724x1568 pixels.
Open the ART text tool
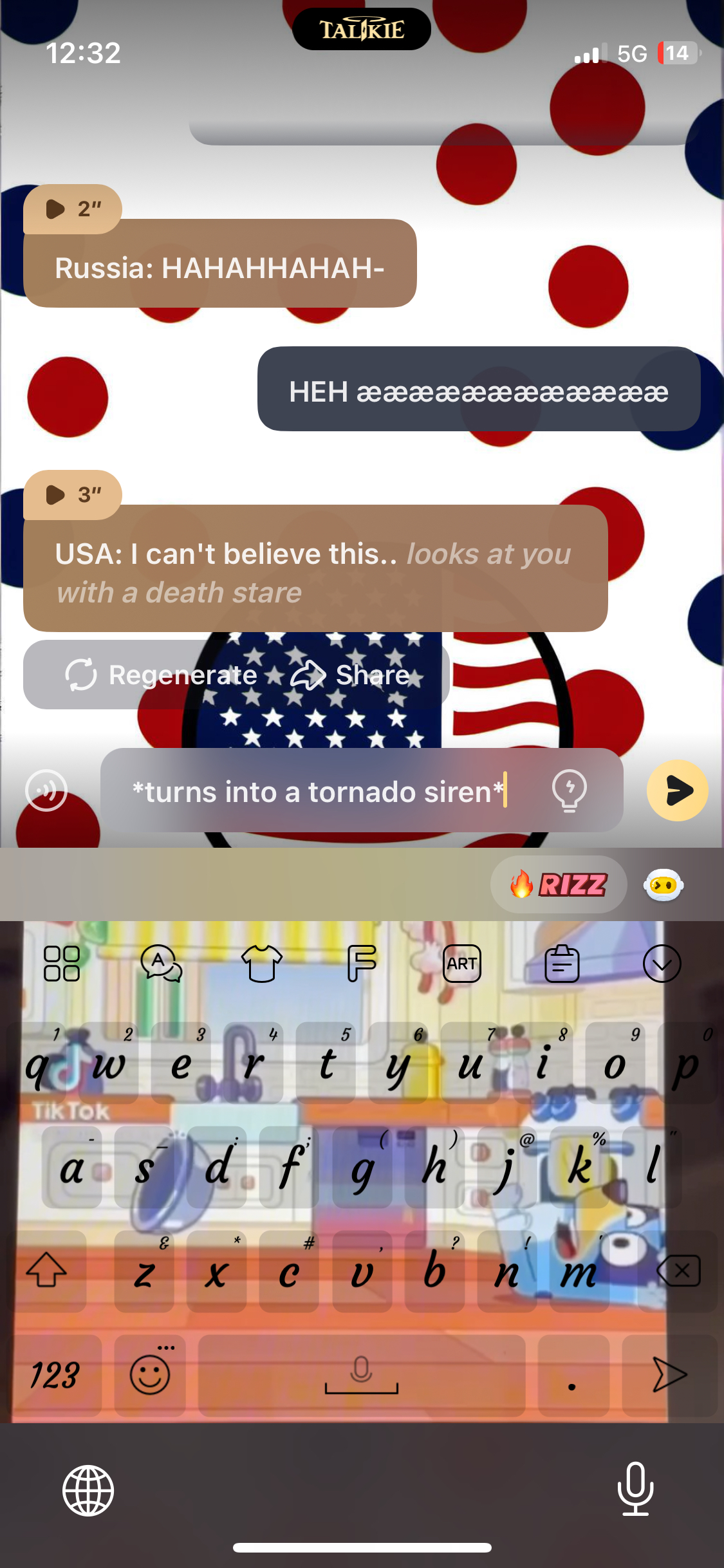tap(462, 964)
